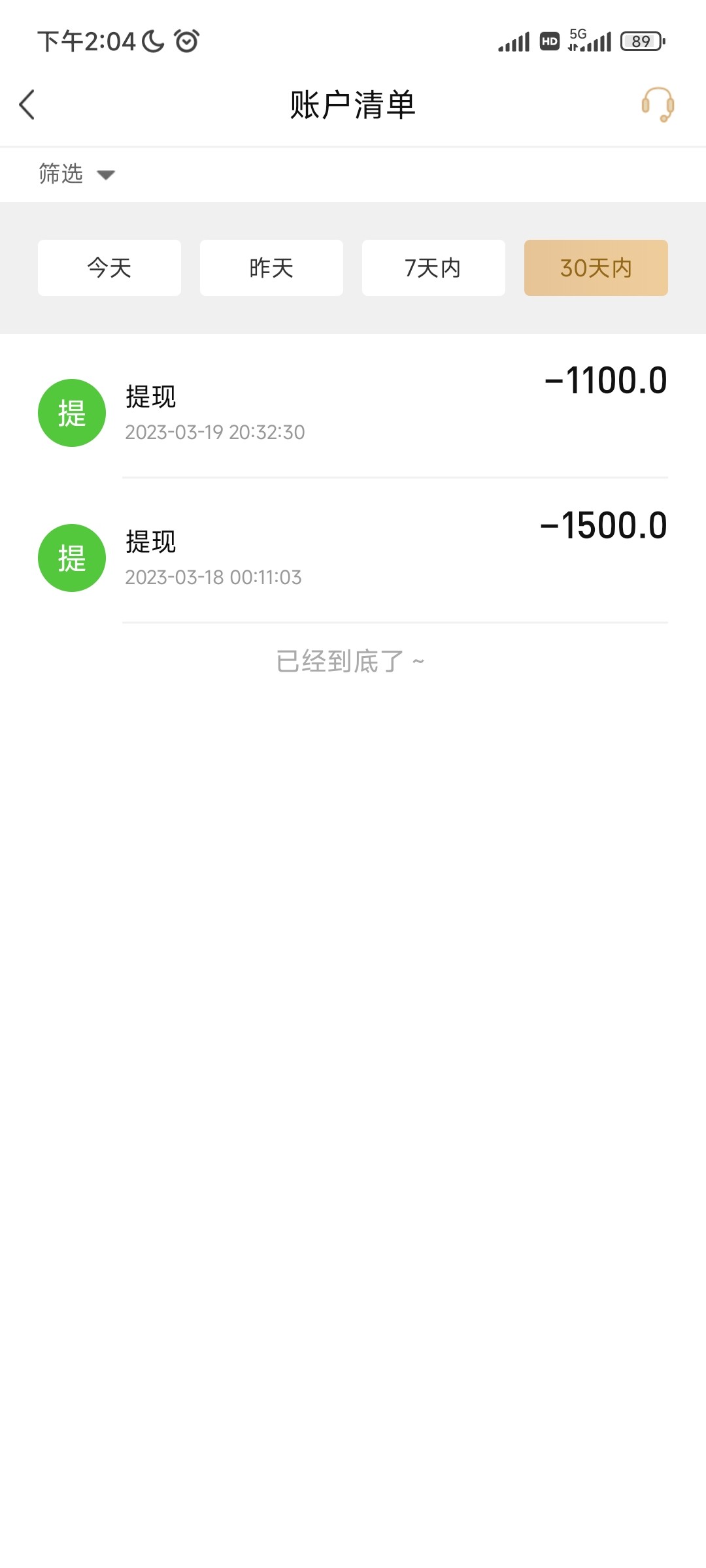Open the -1100.0 提现 record
This screenshot has height=1568, width=706.
(x=353, y=413)
